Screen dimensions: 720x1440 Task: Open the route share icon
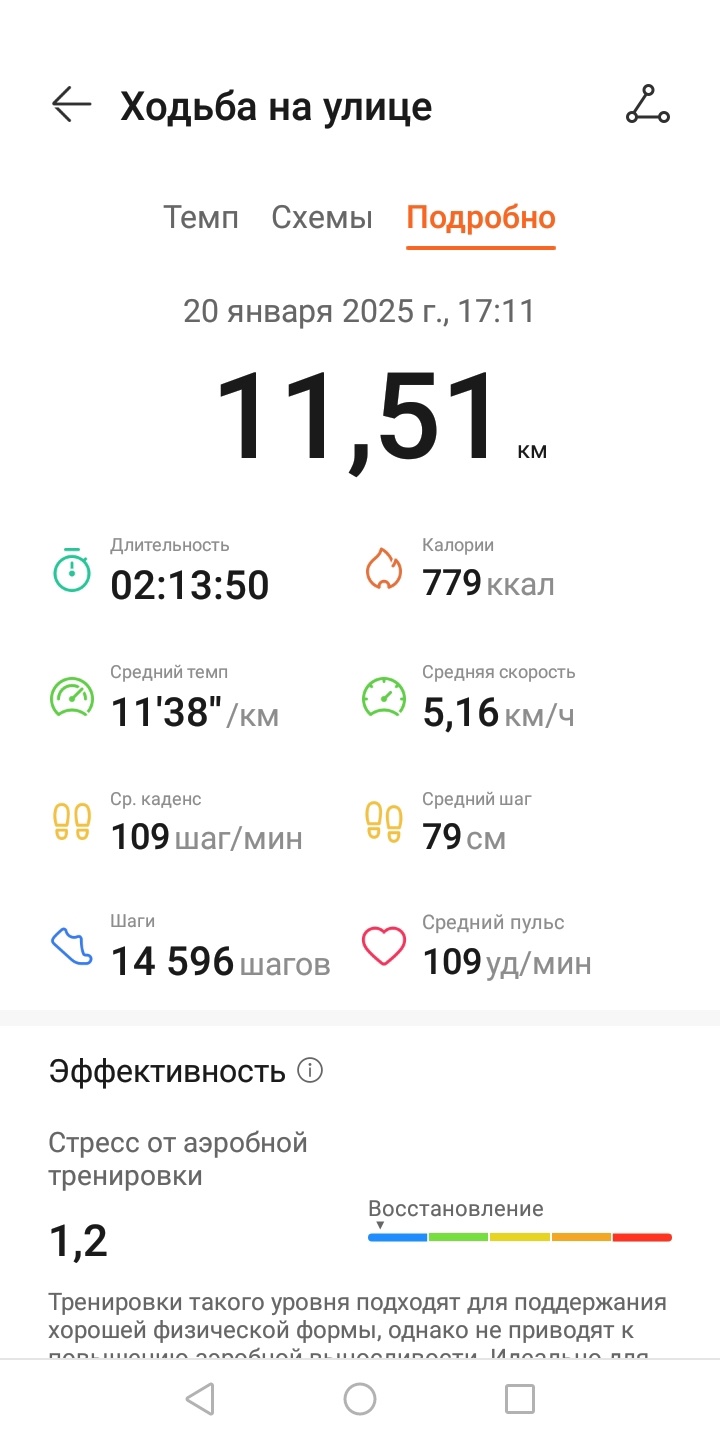648,104
